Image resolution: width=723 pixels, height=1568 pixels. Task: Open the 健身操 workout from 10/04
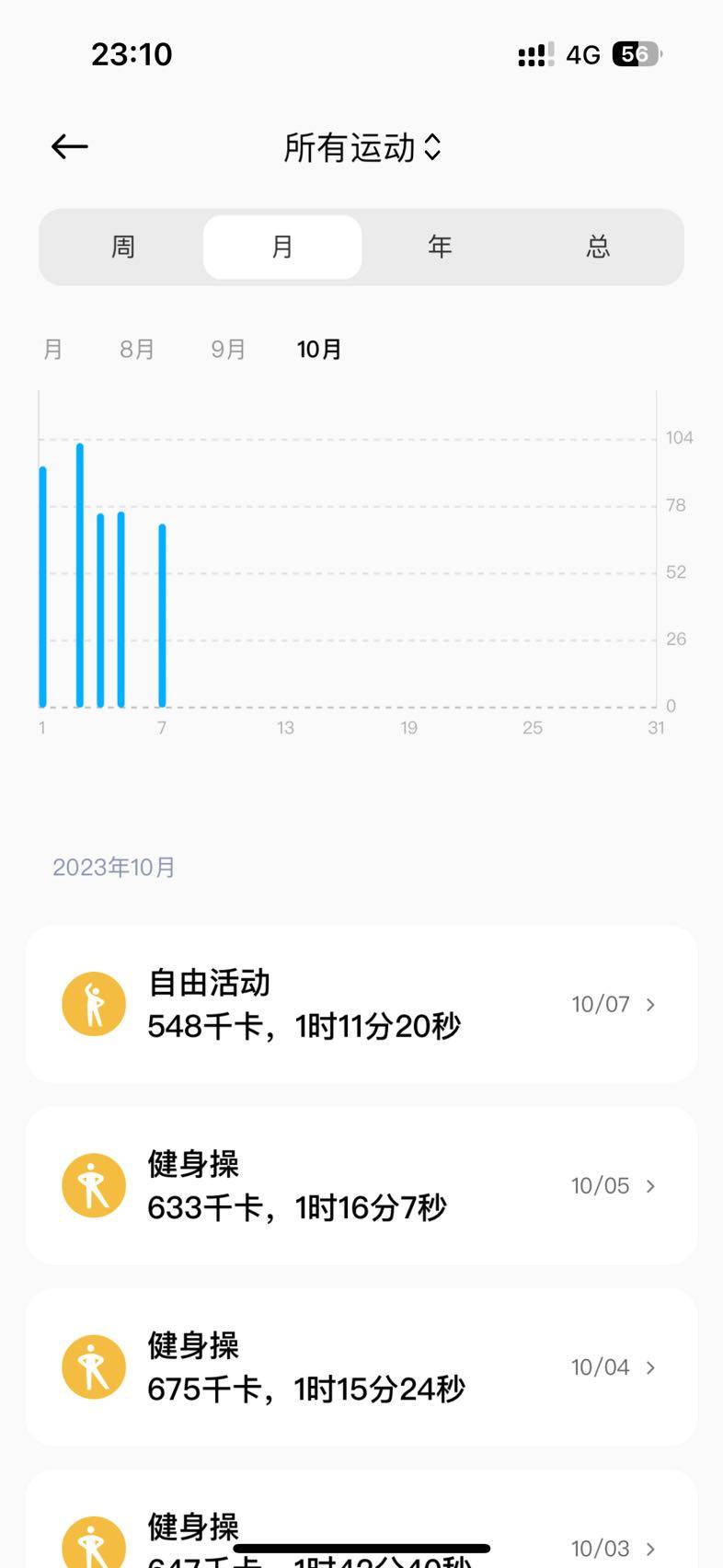point(361,1366)
